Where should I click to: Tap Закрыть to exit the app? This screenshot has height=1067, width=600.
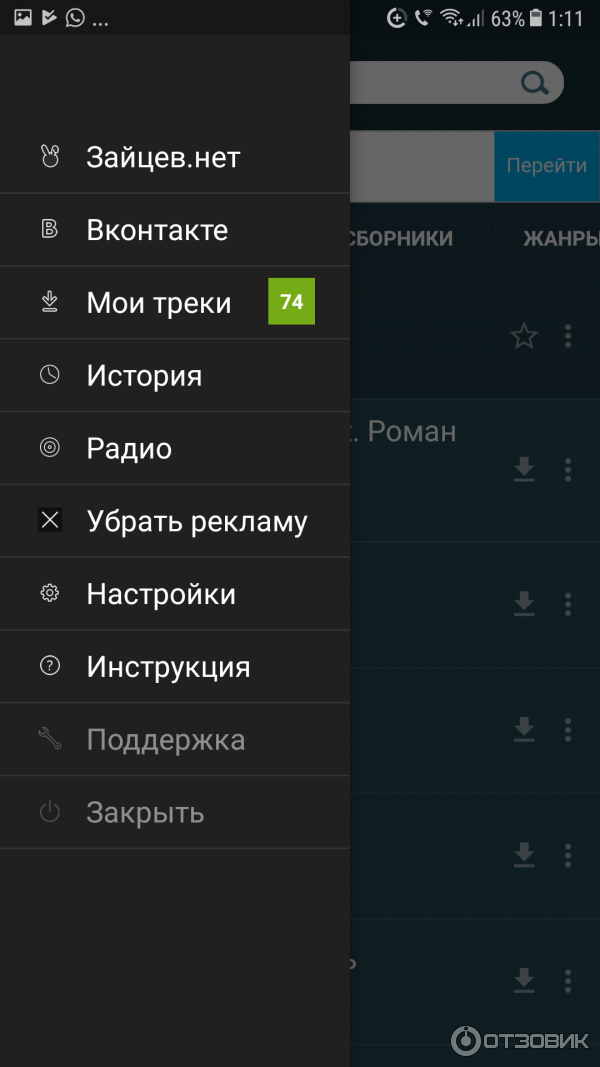(x=145, y=813)
